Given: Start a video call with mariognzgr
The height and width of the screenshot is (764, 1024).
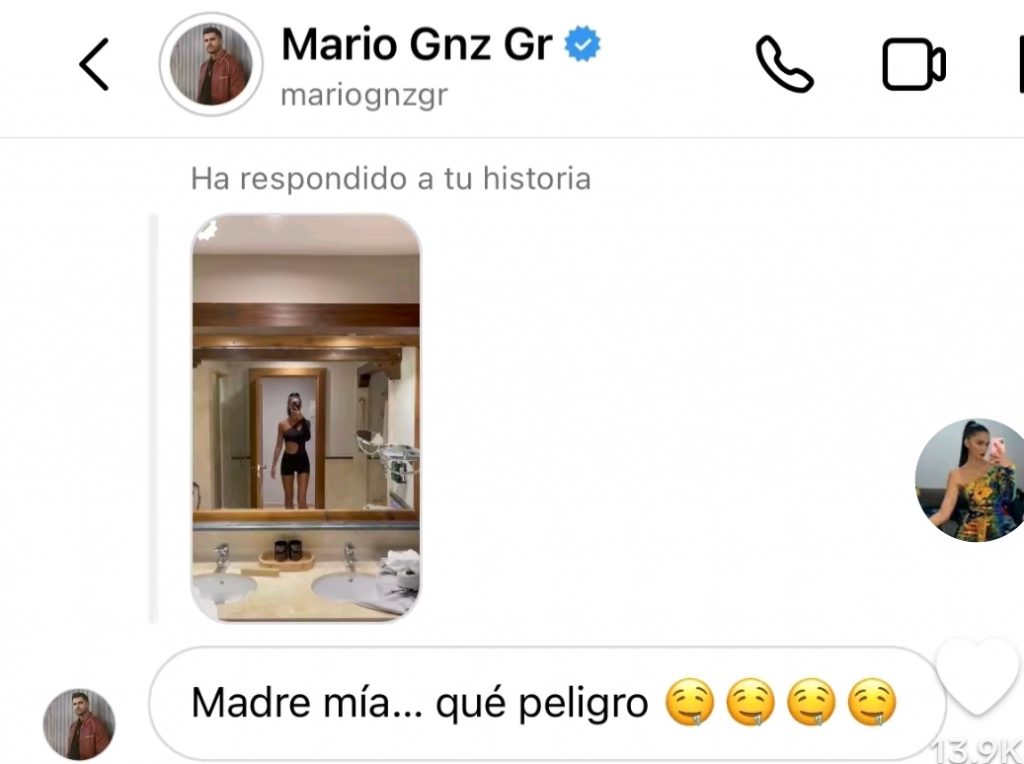Looking at the screenshot, I should coord(913,65).
